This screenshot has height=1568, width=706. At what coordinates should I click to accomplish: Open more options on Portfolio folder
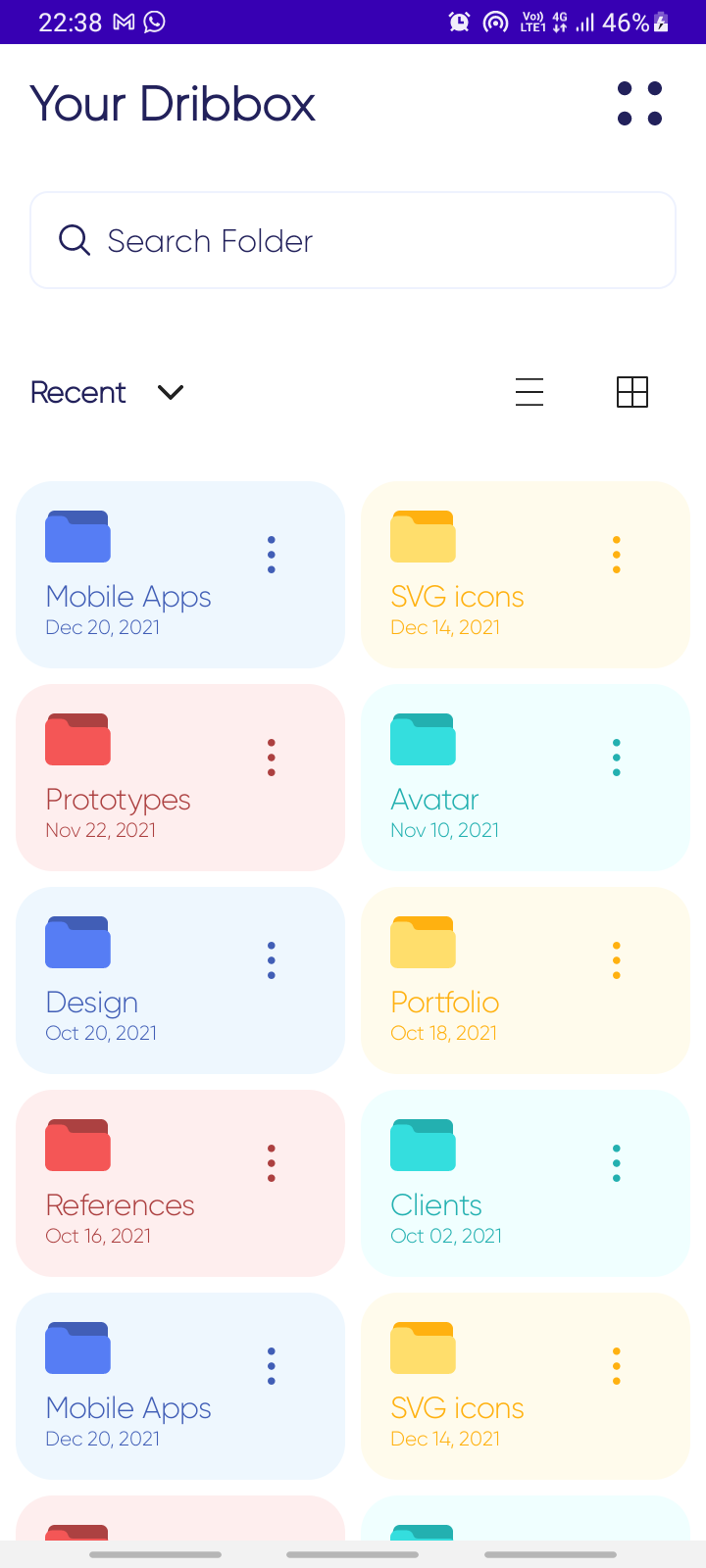click(x=617, y=960)
